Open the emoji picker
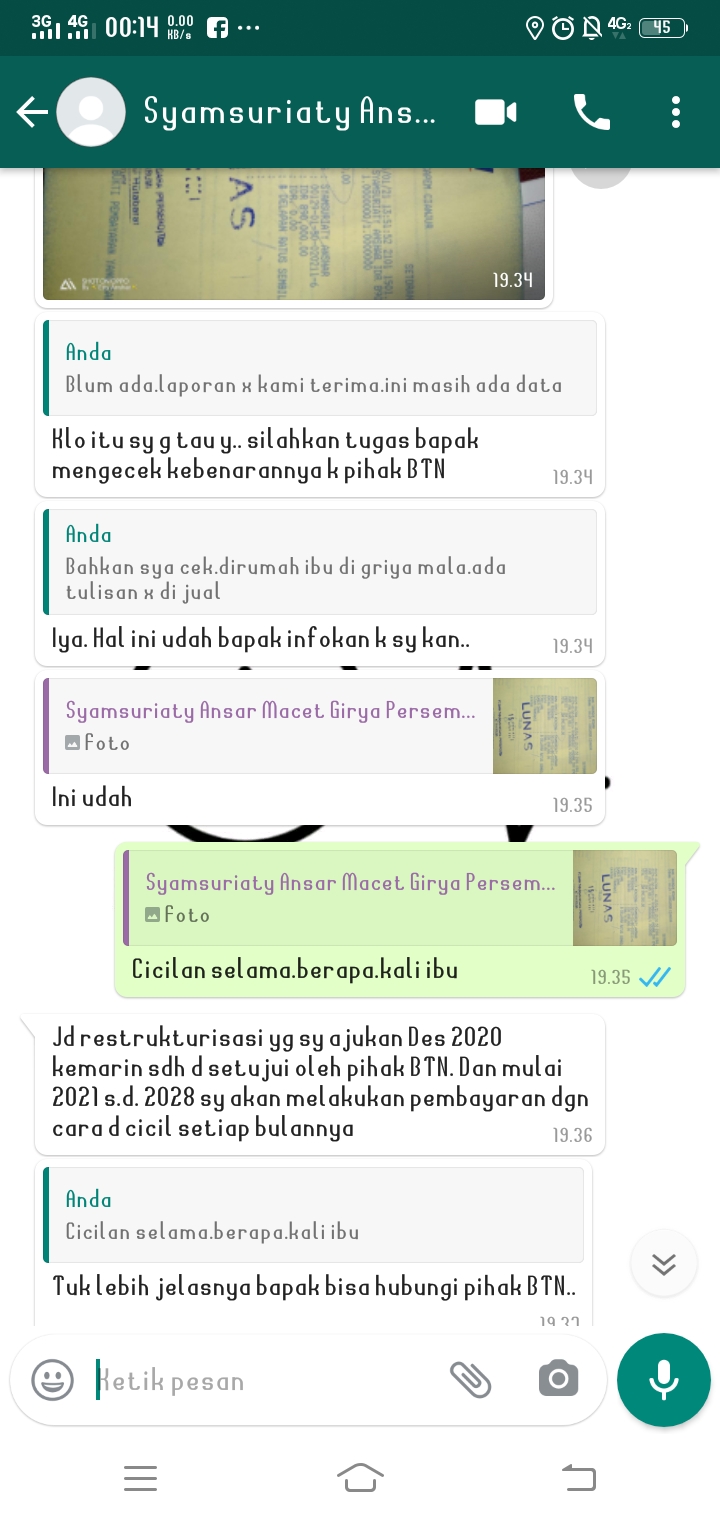Screen dimensions: 720x1520 click(x=52, y=1381)
